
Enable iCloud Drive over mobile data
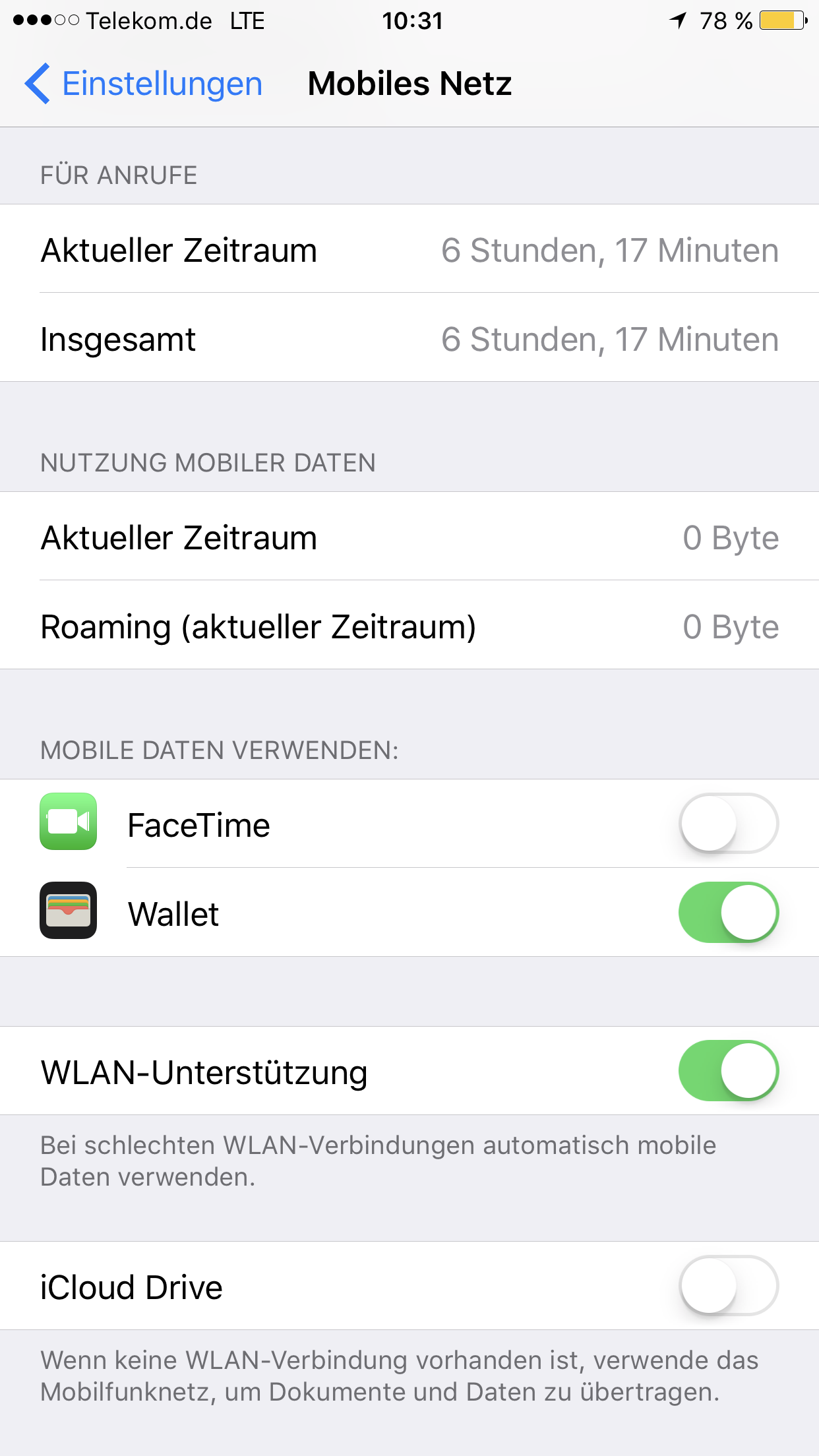[728, 1286]
